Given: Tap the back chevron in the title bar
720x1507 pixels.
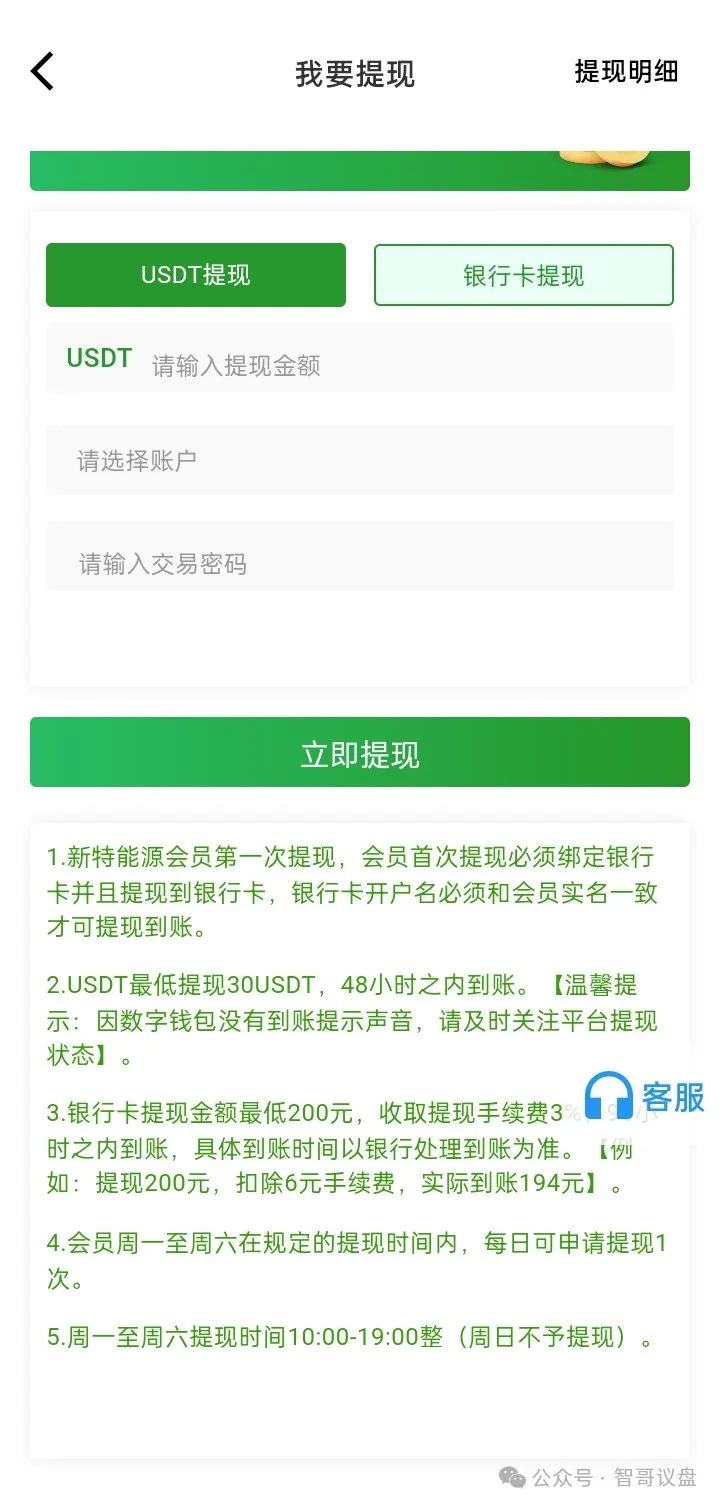Looking at the screenshot, I should [x=42, y=70].
